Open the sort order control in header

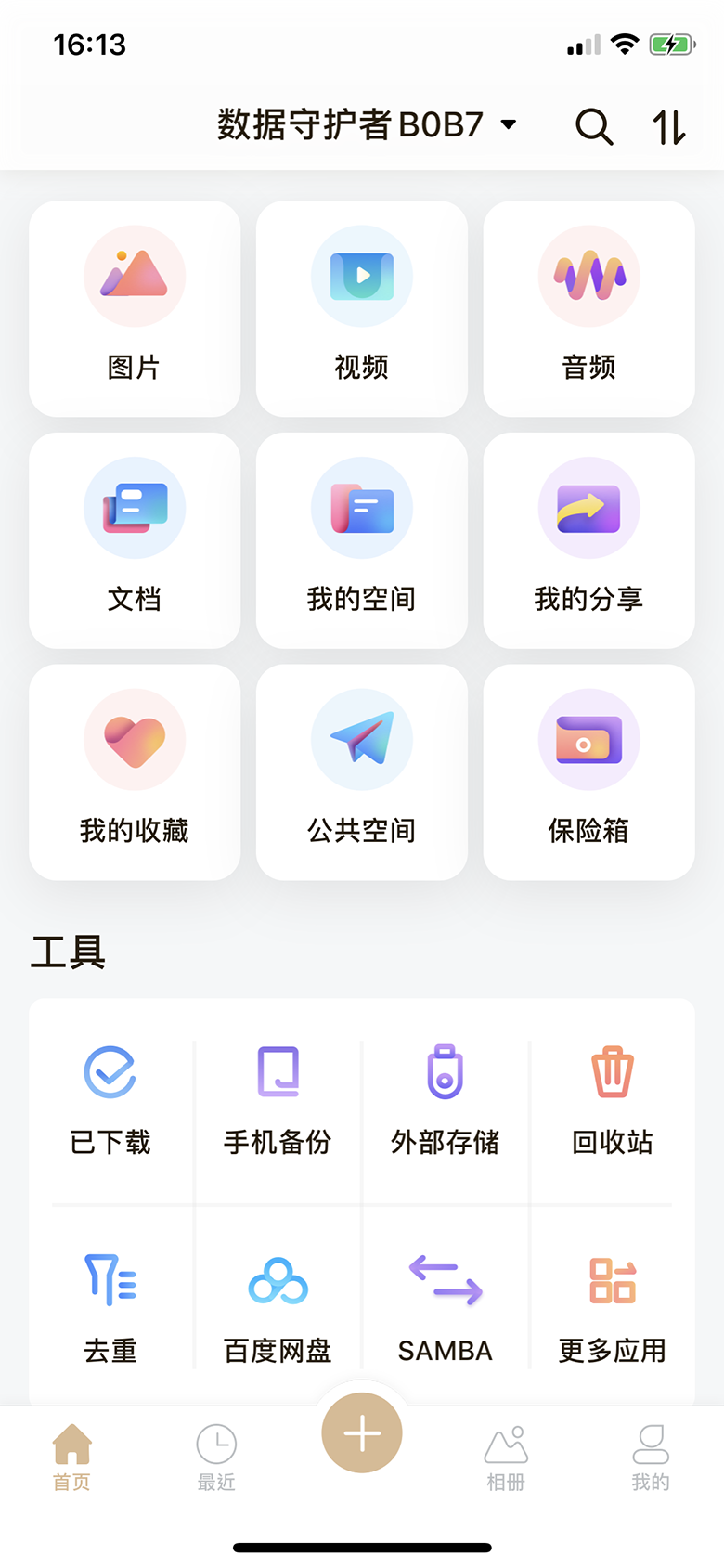[667, 127]
